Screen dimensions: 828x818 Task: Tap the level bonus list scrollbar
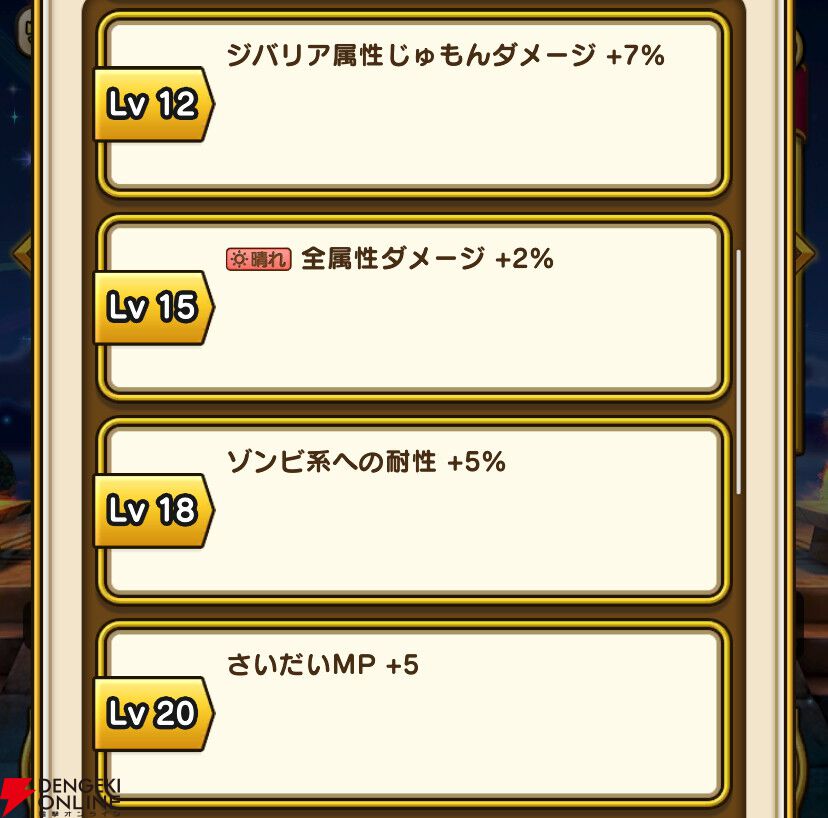click(x=738, y=372)
